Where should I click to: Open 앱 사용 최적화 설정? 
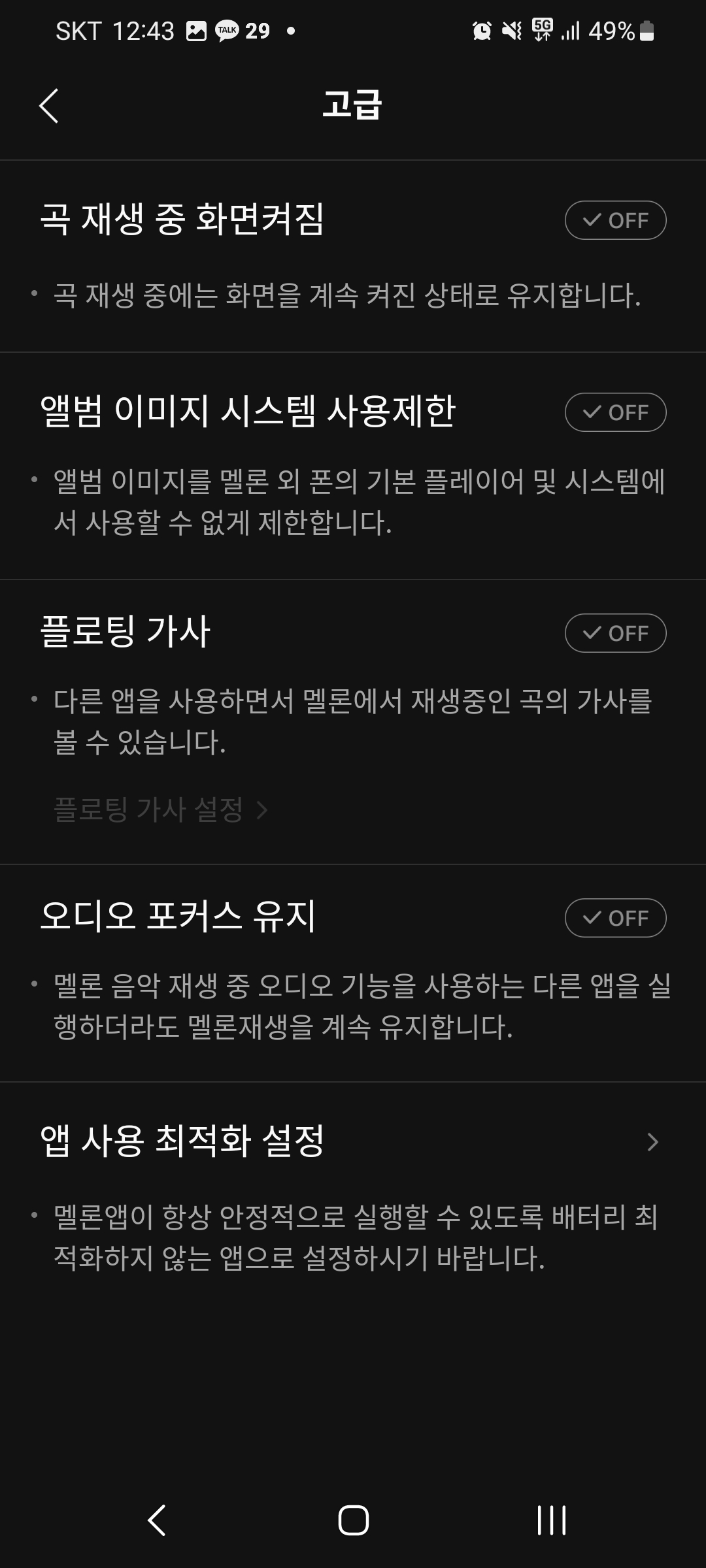(x=353, y=1141)
